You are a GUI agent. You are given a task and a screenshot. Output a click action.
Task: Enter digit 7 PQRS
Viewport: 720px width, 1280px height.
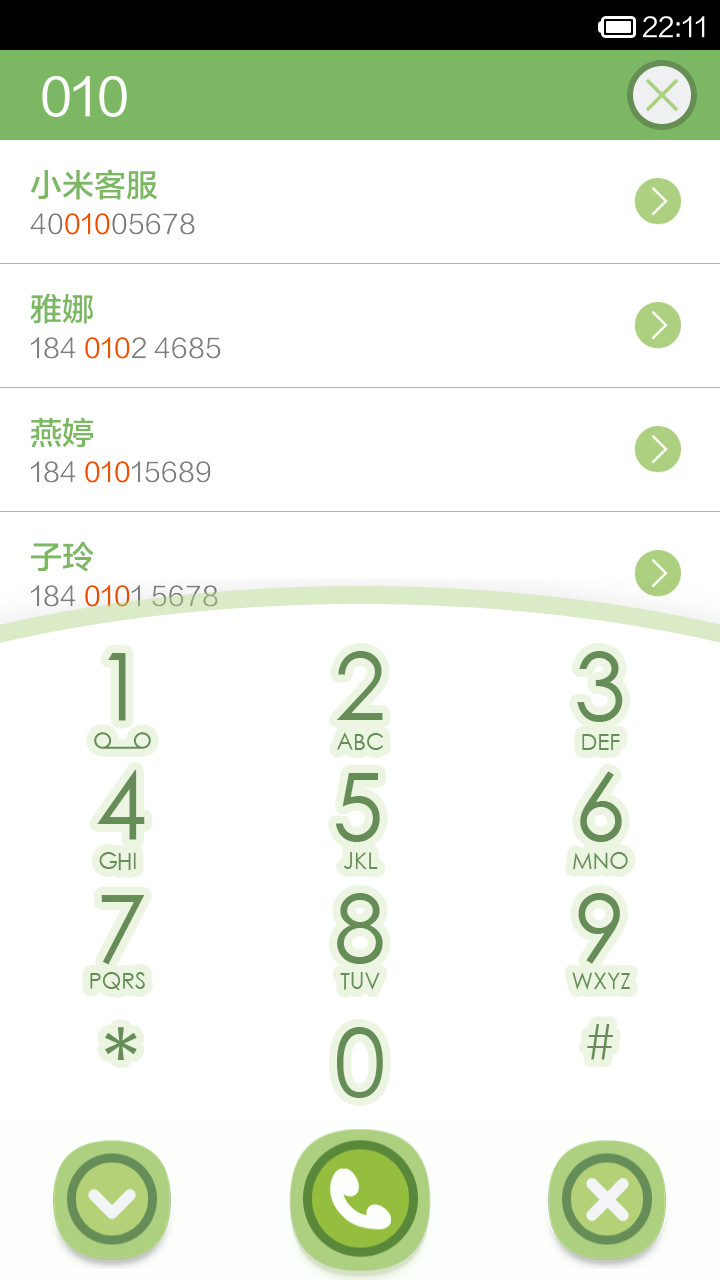(x=118, y=939)
